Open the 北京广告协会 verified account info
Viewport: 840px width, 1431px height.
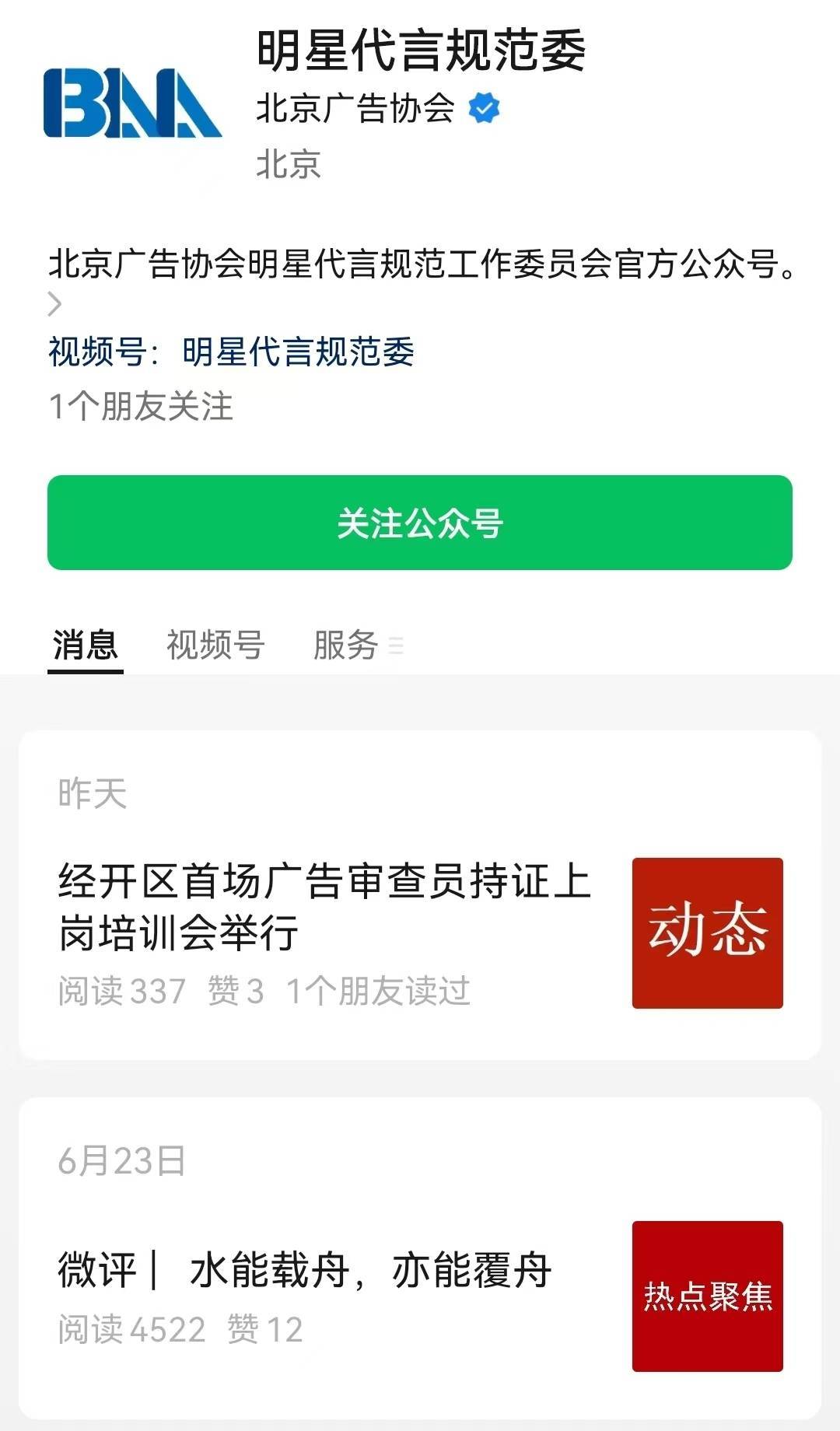(x=377, y=108)
